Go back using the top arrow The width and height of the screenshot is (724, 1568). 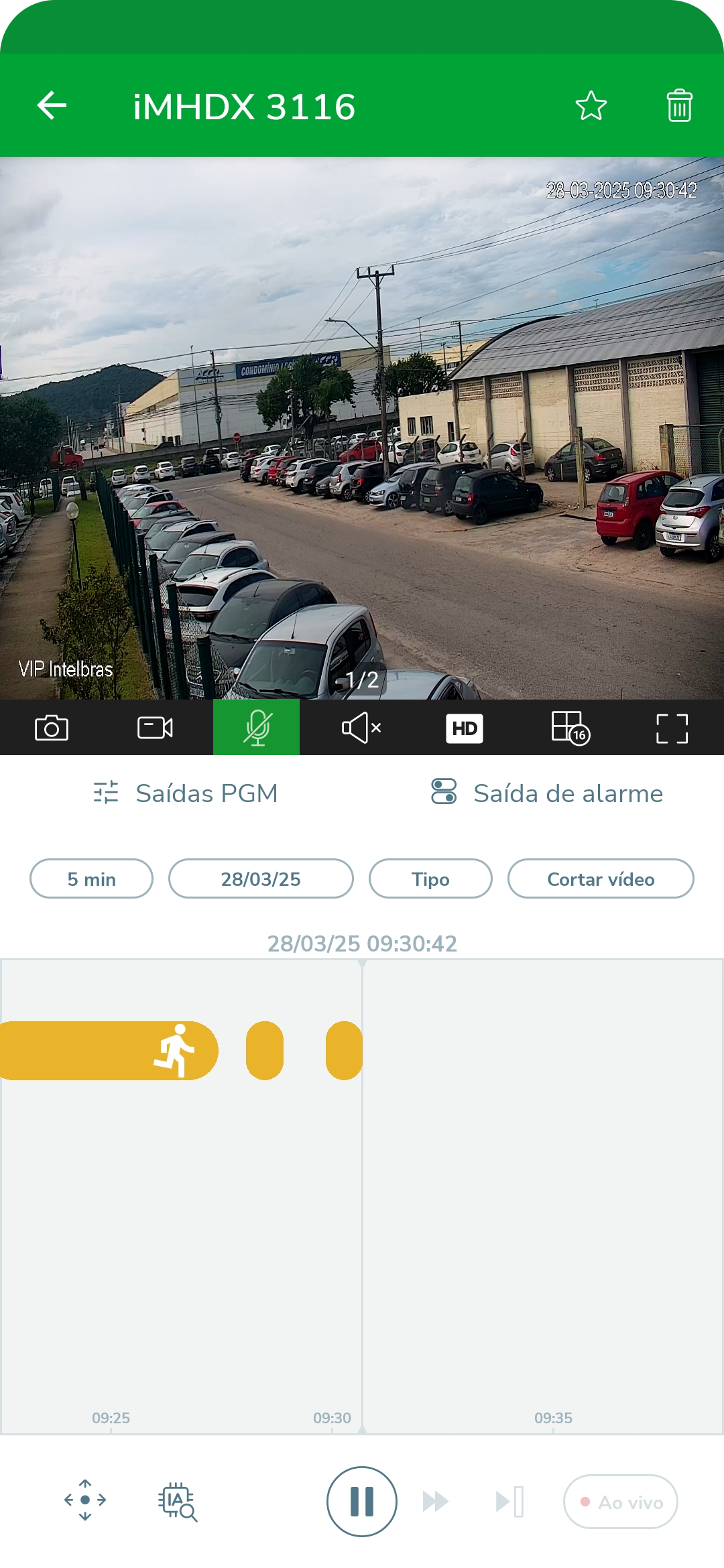click(x=52, y=106)
